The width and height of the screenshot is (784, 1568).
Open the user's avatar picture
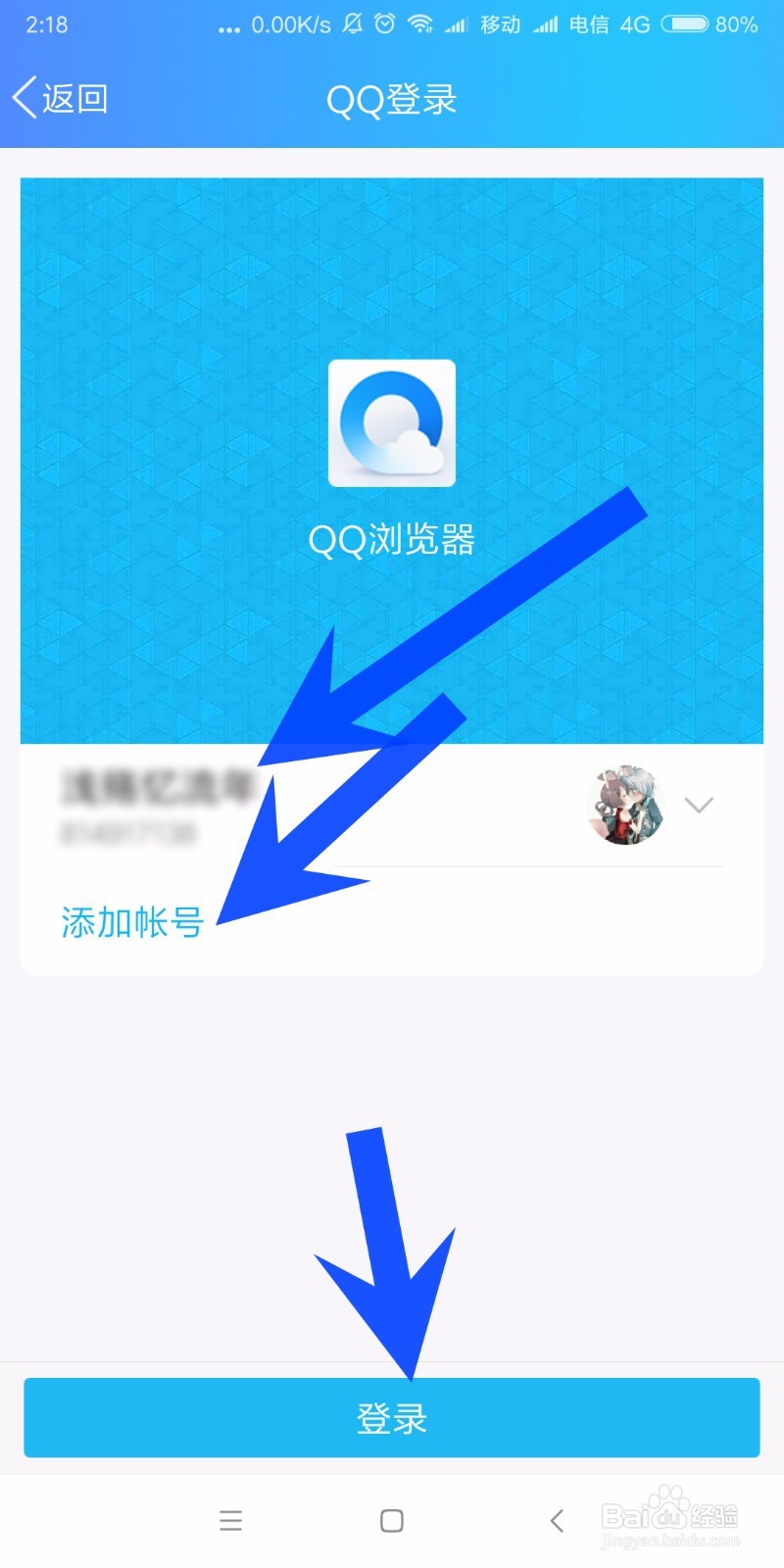(x=624, y=806)
